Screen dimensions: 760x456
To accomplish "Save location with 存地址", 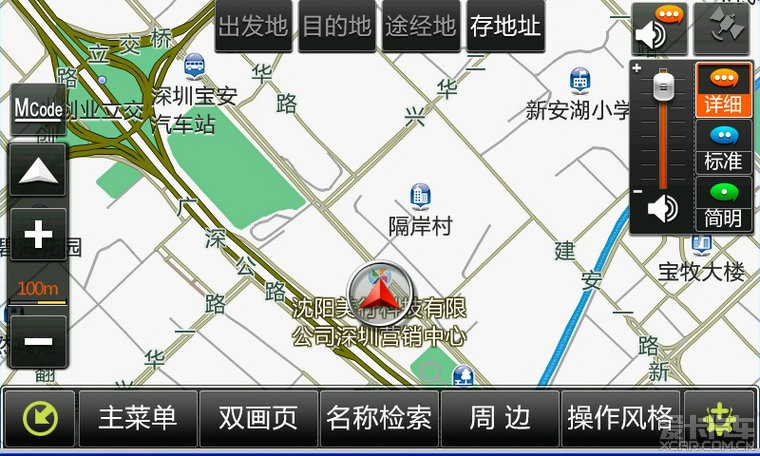I will pyautogui.click(x=505, y=26).
